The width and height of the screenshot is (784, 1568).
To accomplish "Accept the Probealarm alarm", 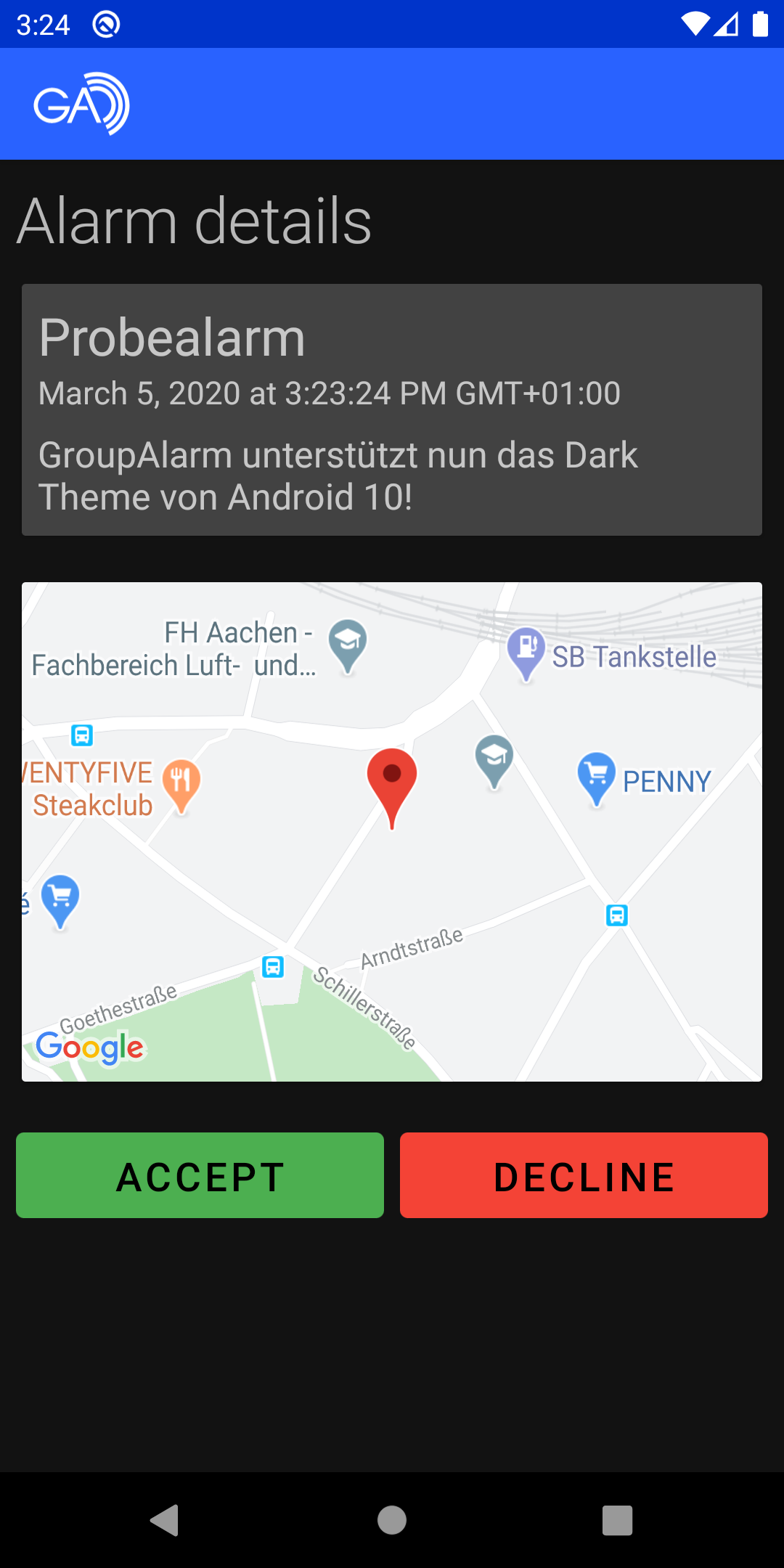I will click(x=200, y=1175).
